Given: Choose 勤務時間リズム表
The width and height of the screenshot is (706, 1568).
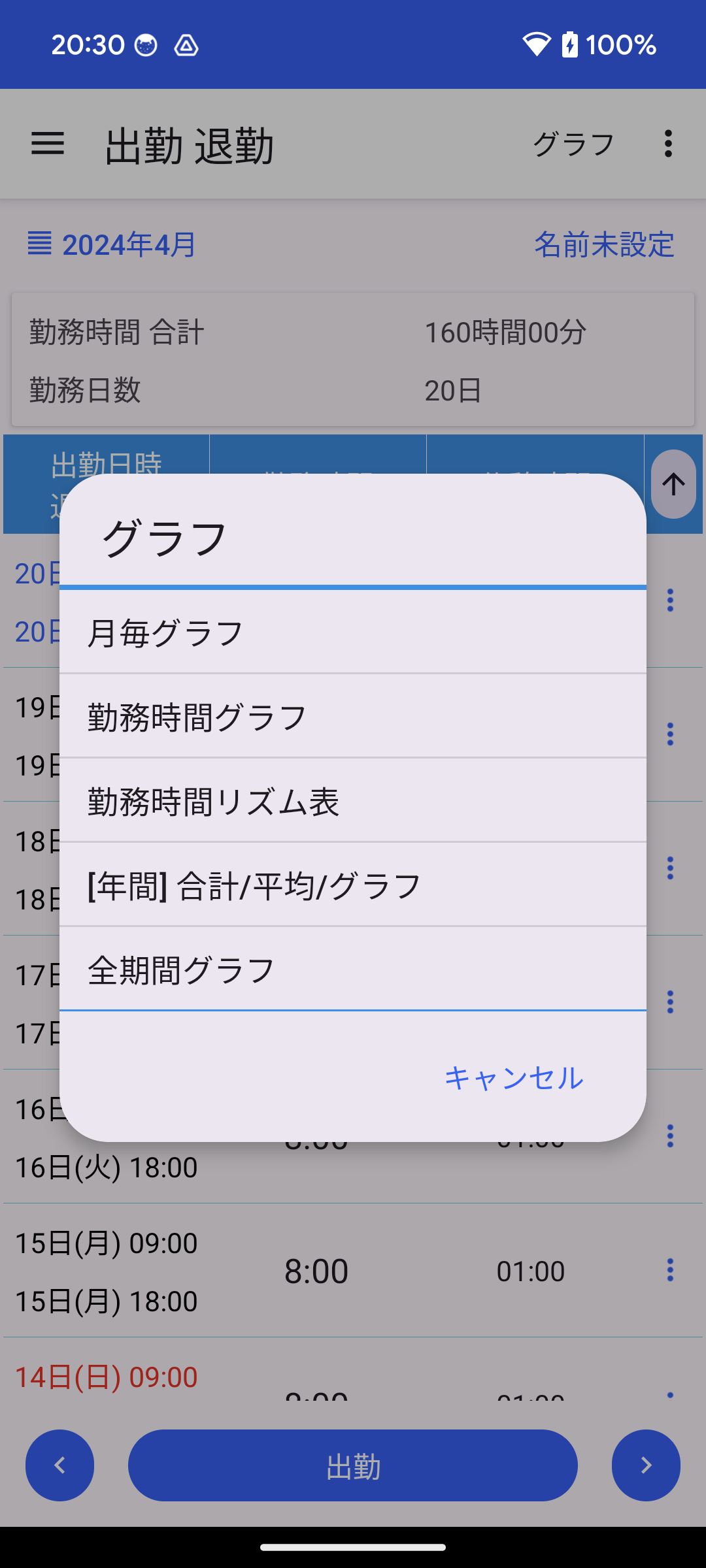Looking at the screenshot, I should [353, 801].
